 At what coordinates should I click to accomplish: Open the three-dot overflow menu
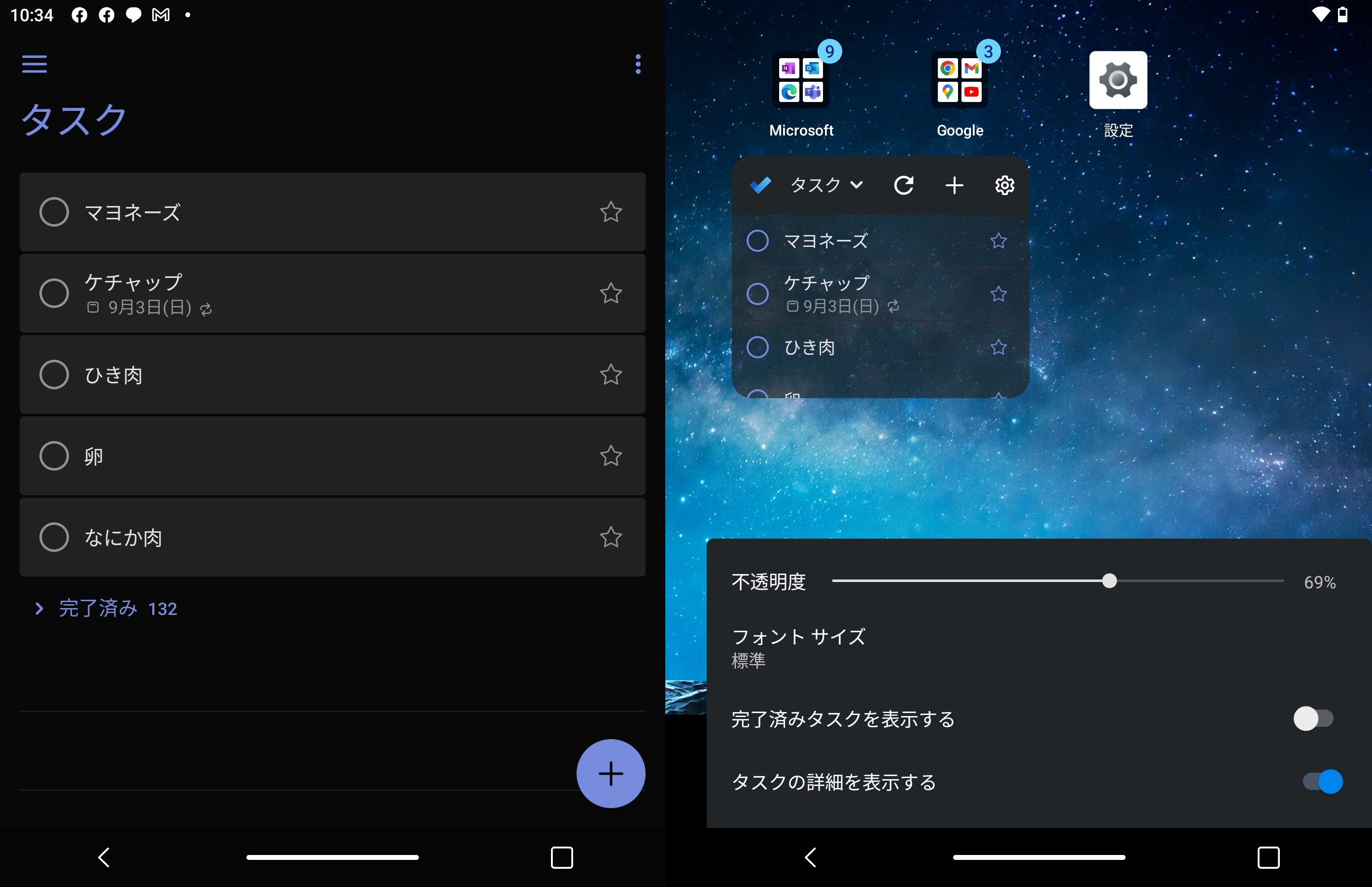point(638,64)
